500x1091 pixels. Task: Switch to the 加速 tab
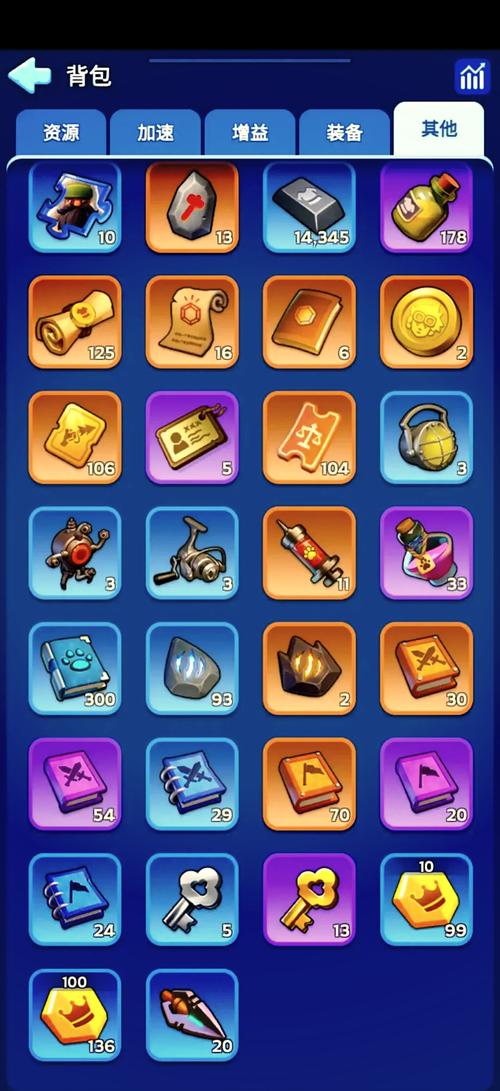[x=155, y=132]
